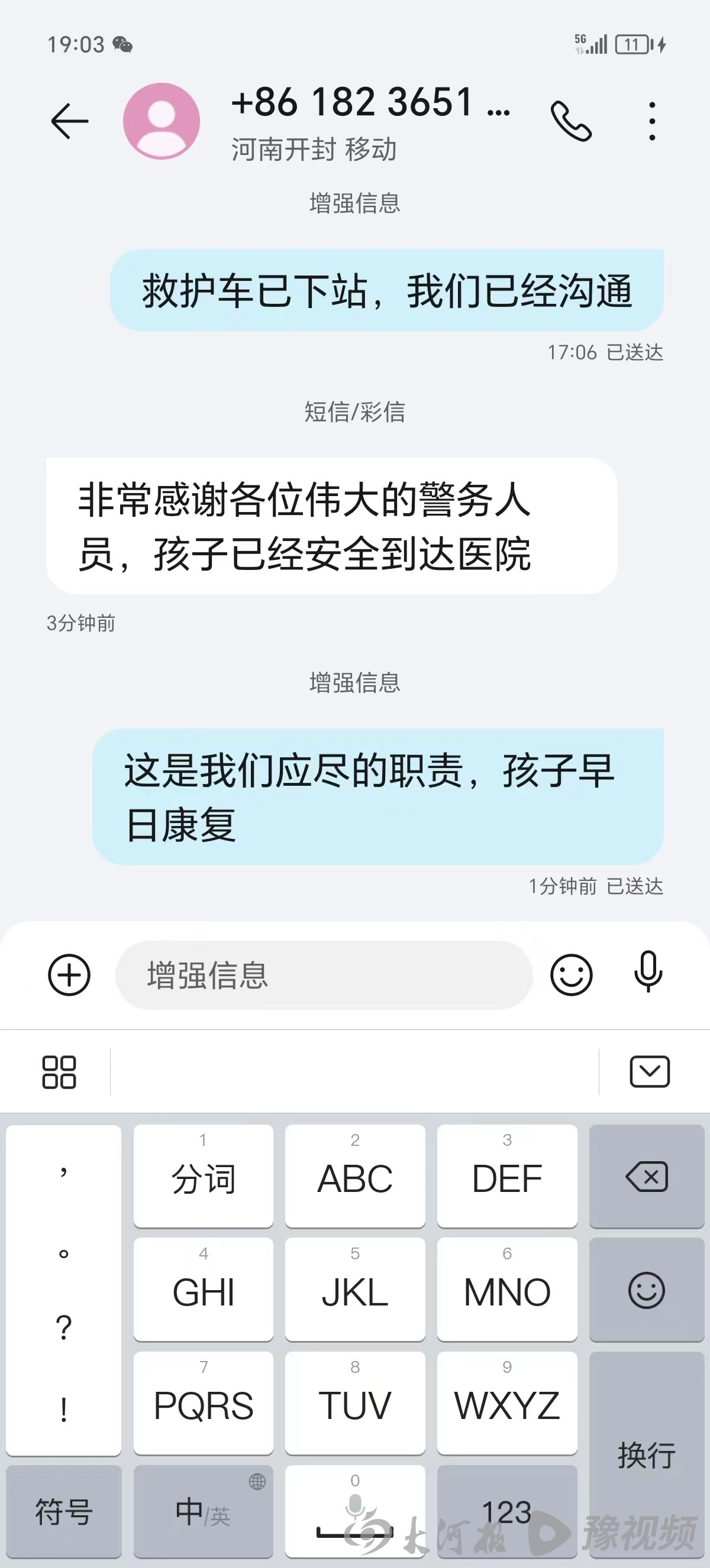Open the emoji picker beside the input
This screenshot has height=1568, width=710.
tap(570, 974)
